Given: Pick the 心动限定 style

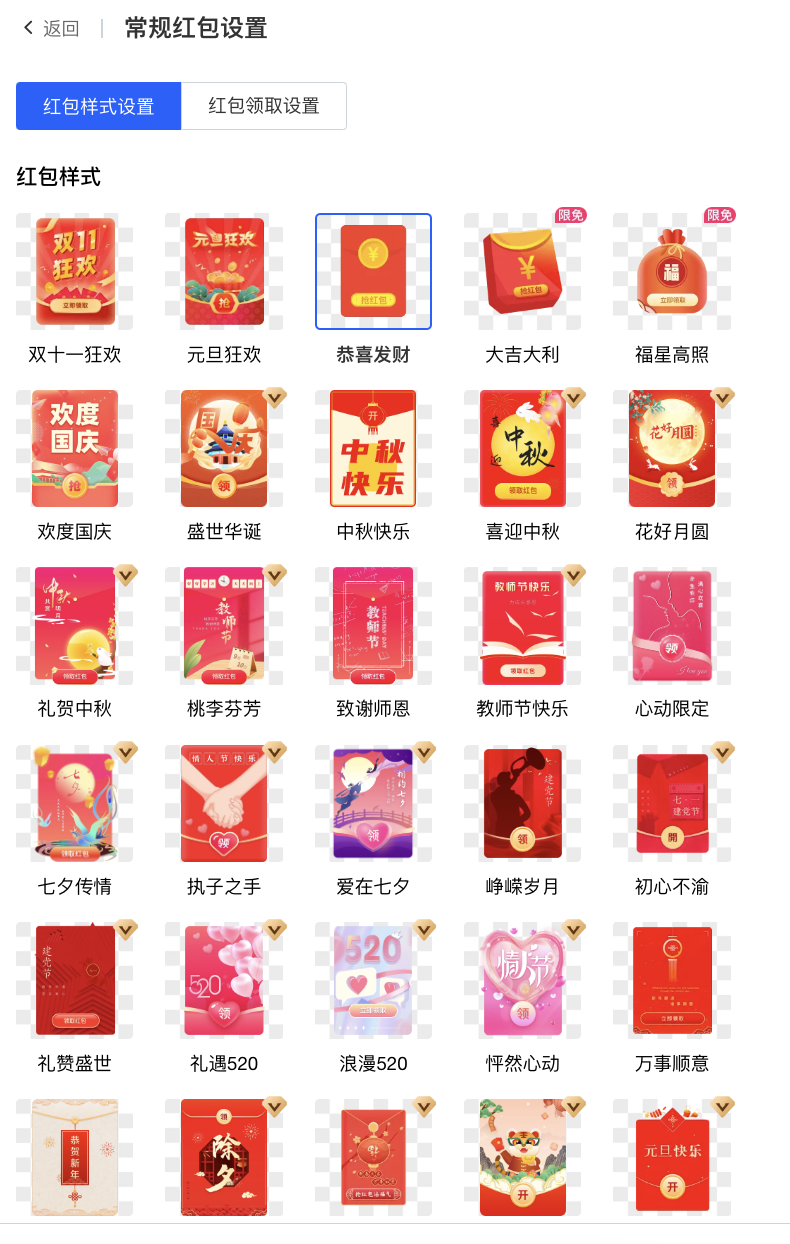Looking at the screenshot, I should [672, 626].
